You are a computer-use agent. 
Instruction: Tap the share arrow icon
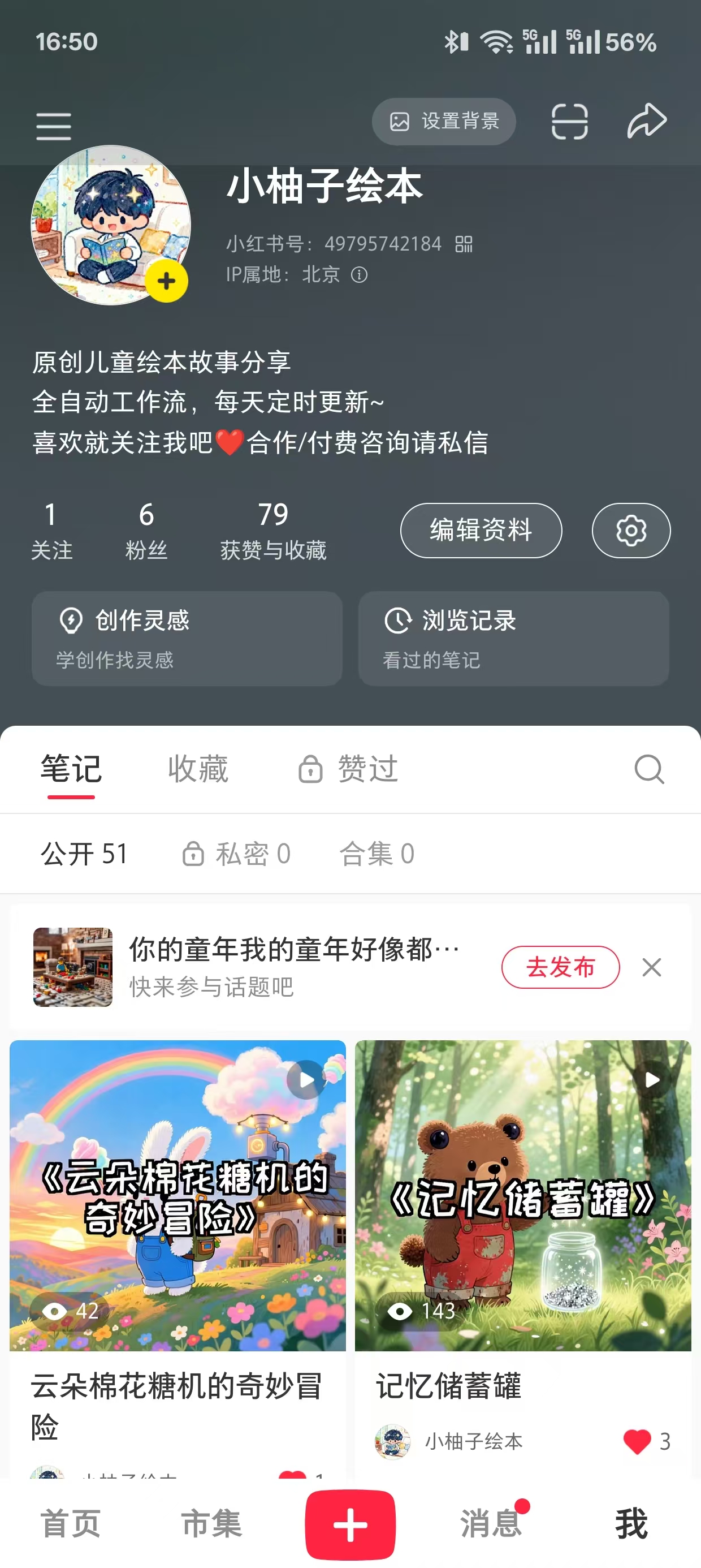coord(647,119)
